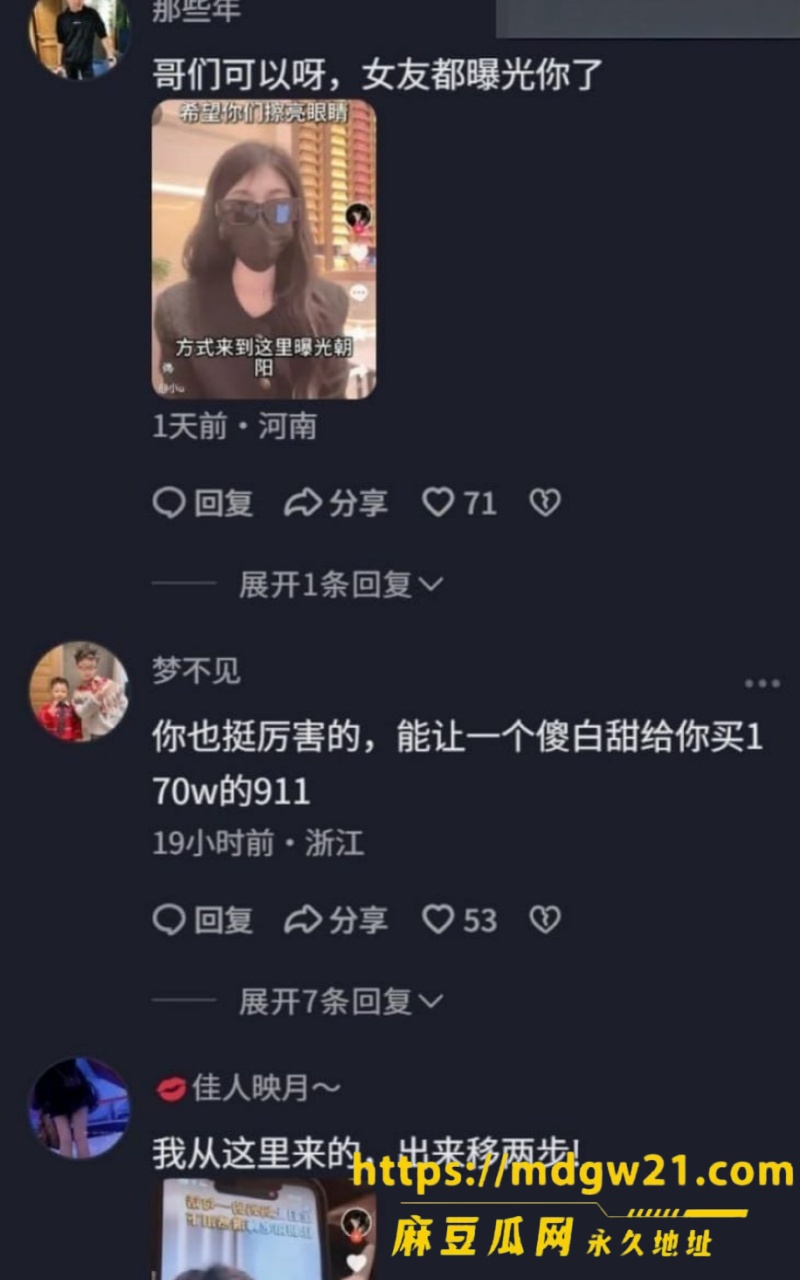This screenshot has height=1280, width=800.
Task: Reply to the comment from 河南
Action: click(x=203, y=502)
